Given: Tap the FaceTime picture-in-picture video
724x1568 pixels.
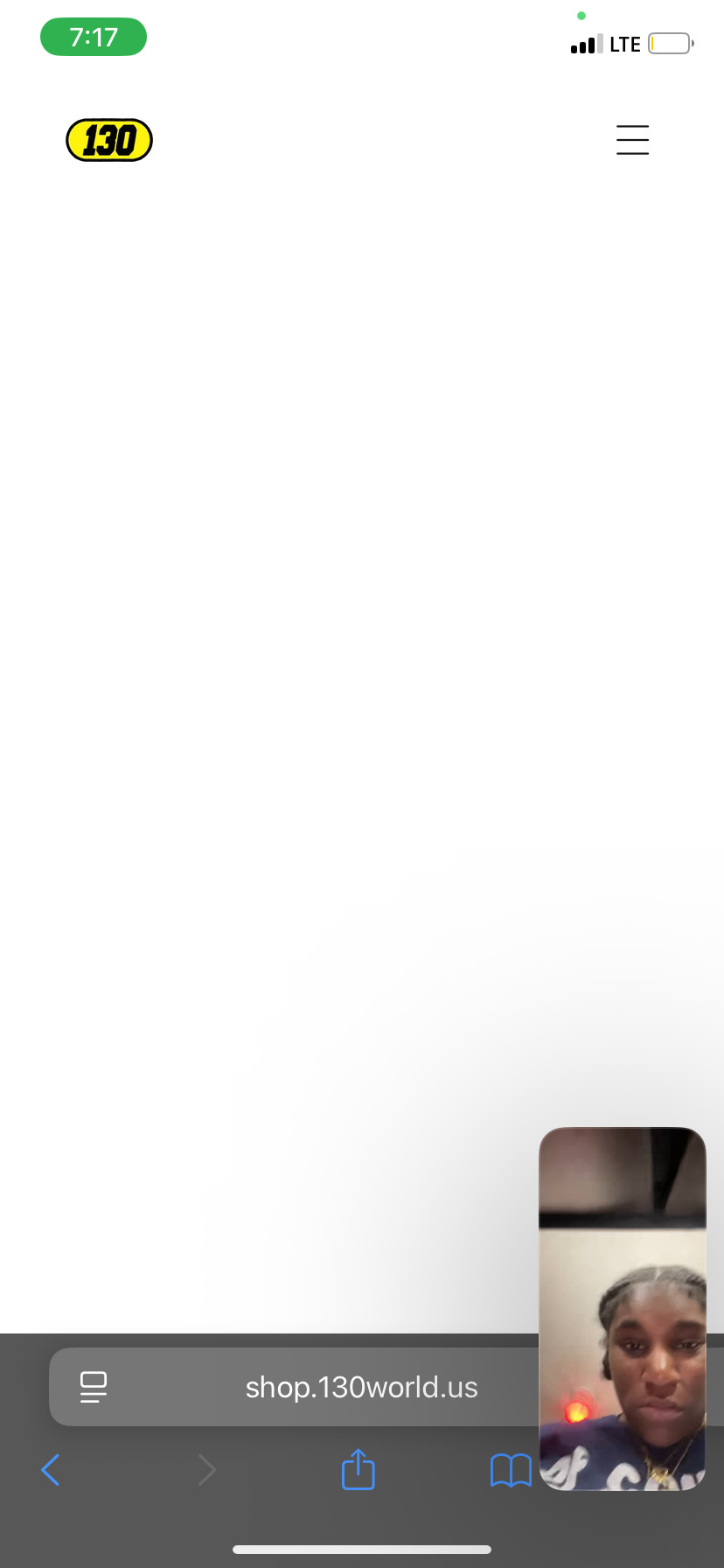Looking at the screenshot, I should [x=623, y=1309].
